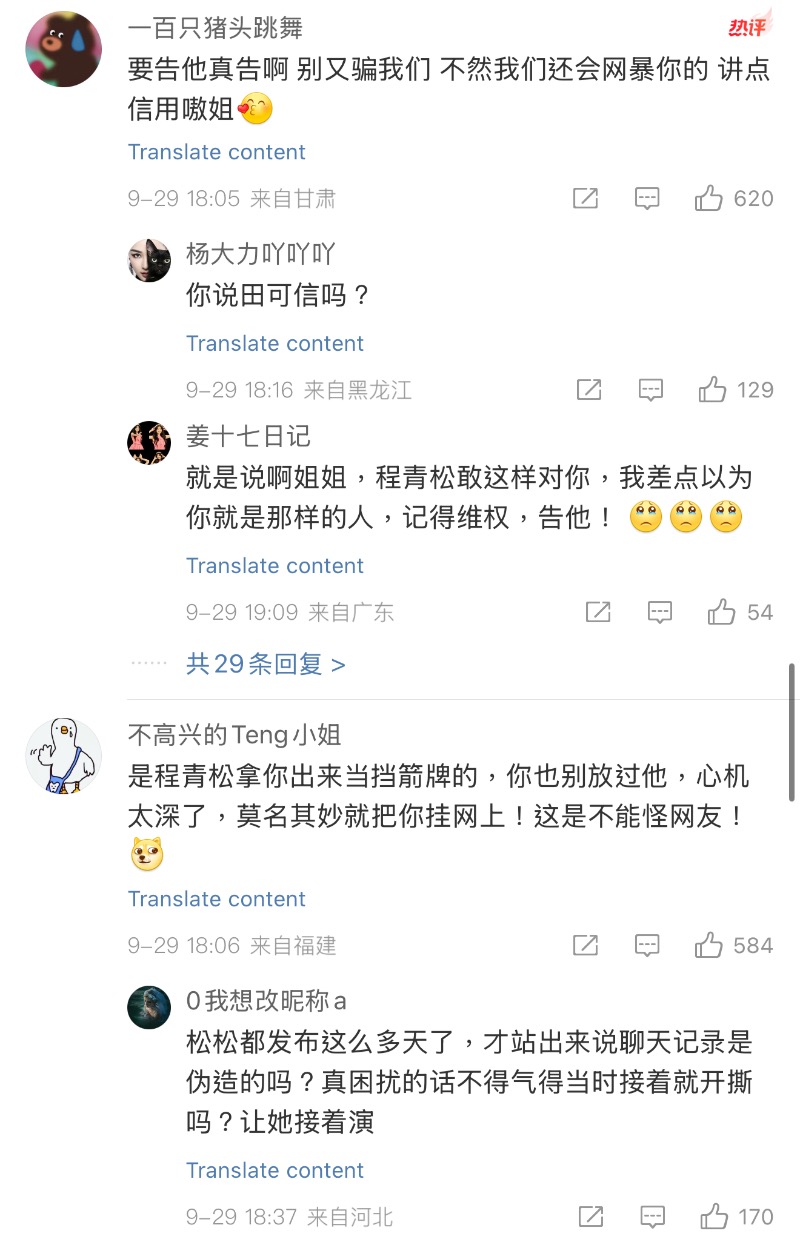The height and width of the screenshot is (1245, 800).
Task: Like 杨大力吖吖吖's reply
Action: tap(713, 389)
